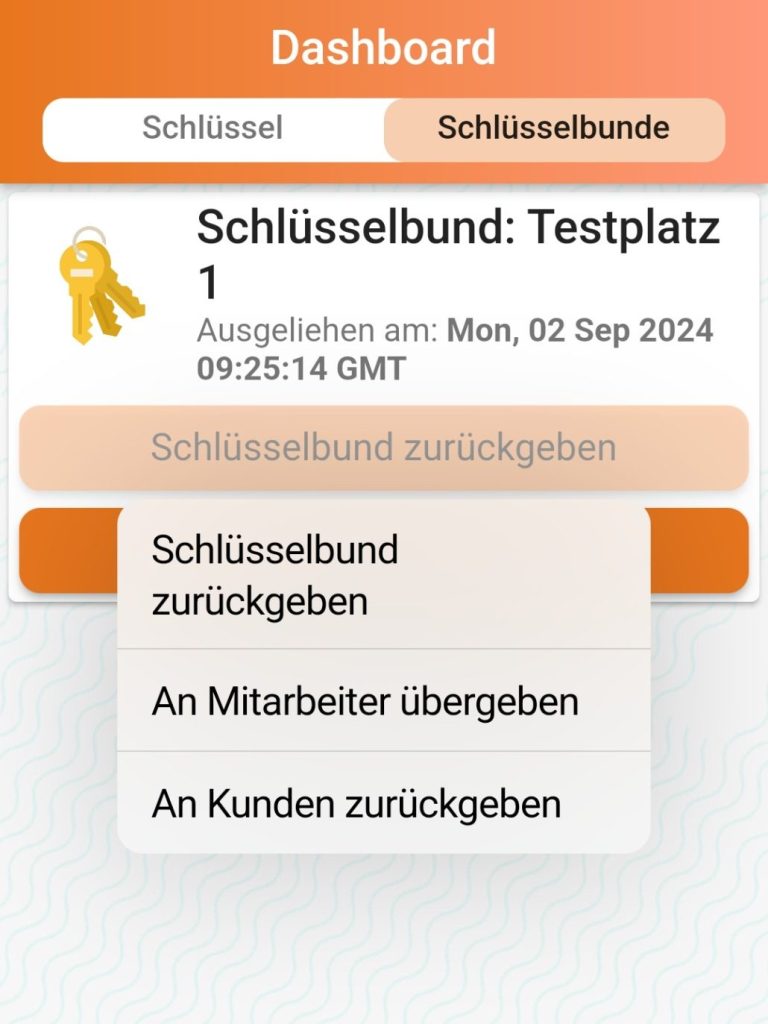The width and height of the screenshot is (768, 1024).
Task: Select 'An Mitarbeiter übergeben' option
Action: point(383,701)
